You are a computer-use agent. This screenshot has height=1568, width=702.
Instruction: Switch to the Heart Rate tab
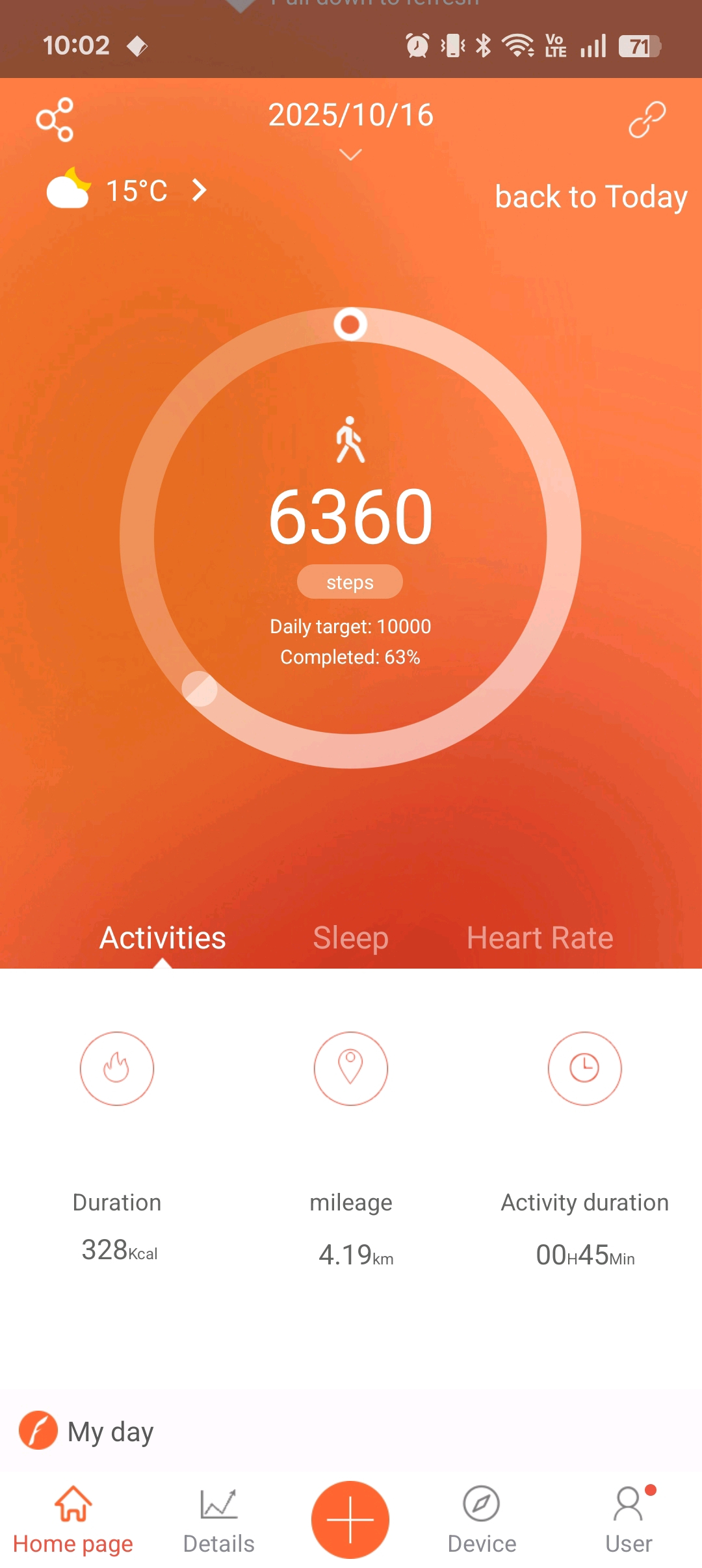[539, 937]
